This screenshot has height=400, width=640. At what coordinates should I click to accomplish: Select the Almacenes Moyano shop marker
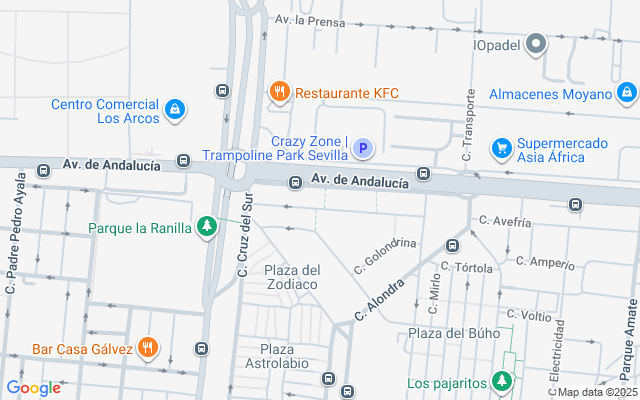pyautogui.click(x=627, y=93)
